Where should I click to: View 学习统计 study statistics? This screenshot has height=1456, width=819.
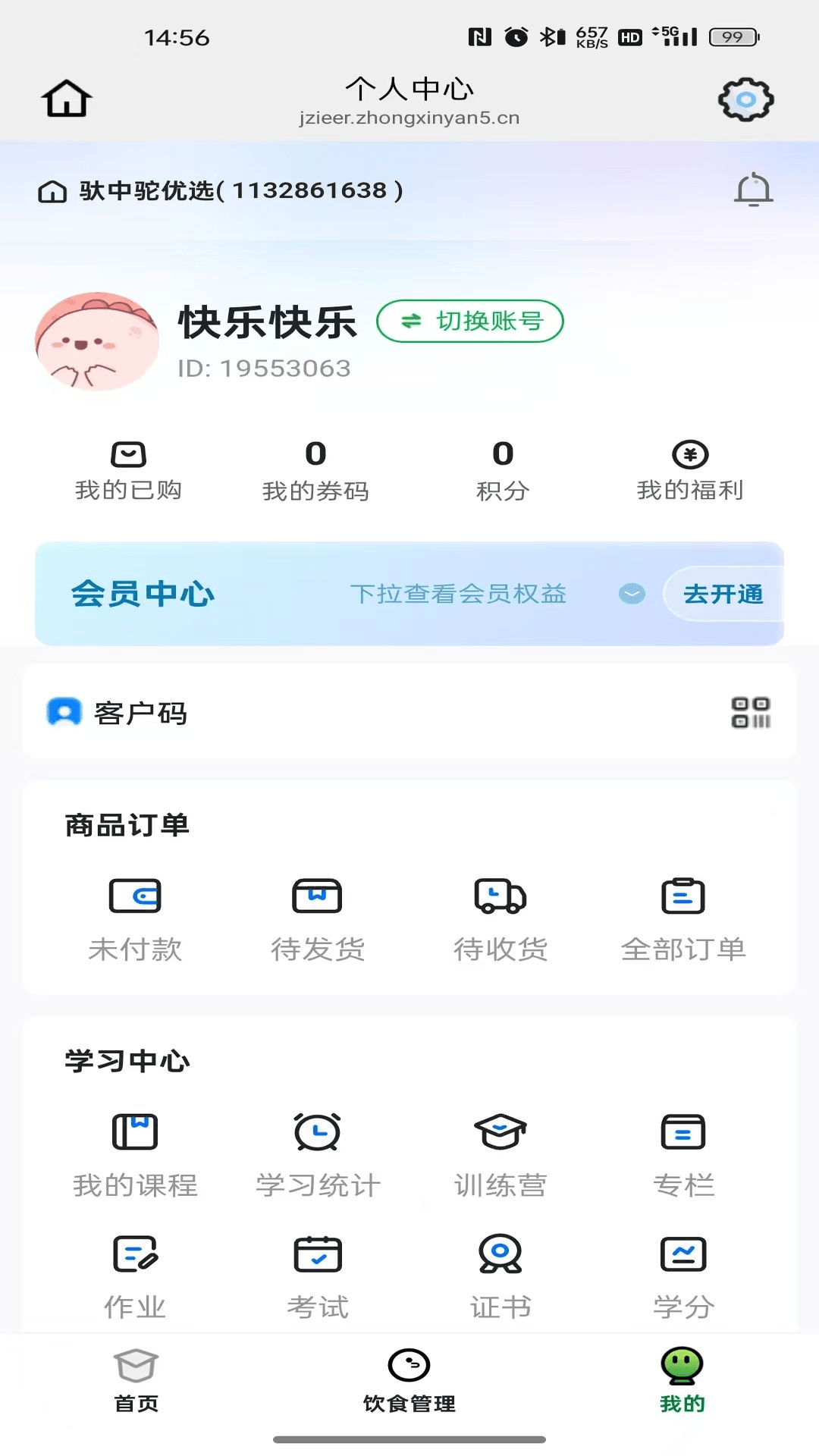point(317,1153)
